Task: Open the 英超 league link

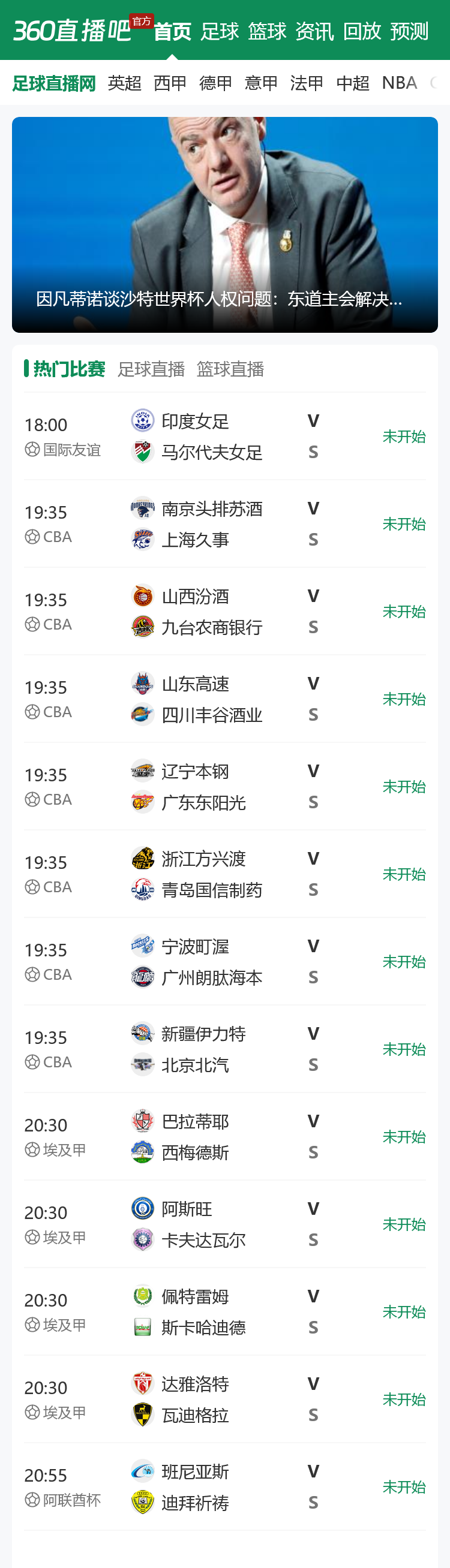Action: click(124, 83)
